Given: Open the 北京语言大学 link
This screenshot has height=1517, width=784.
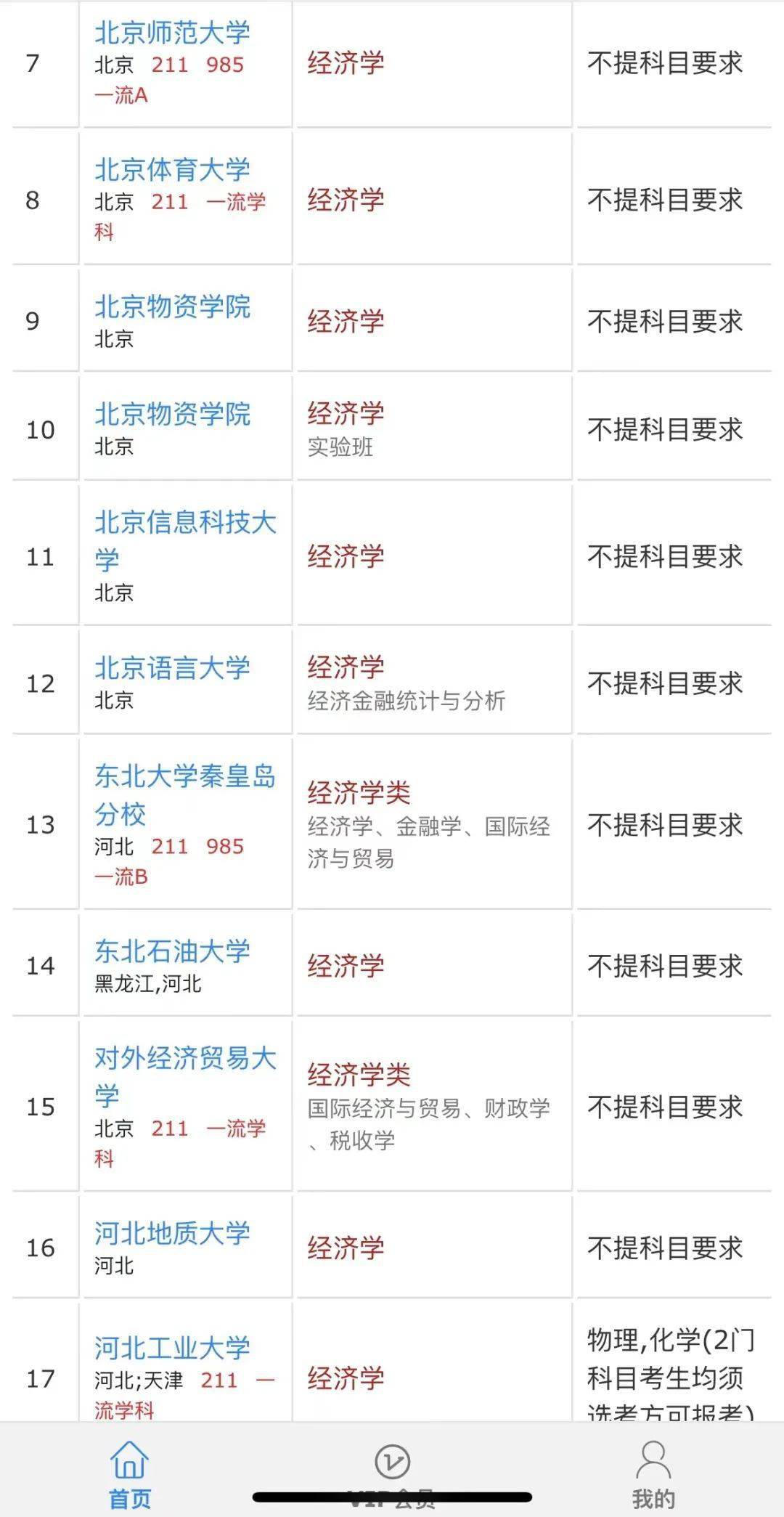Looking at the screenshot, I should tap(172, 667).
